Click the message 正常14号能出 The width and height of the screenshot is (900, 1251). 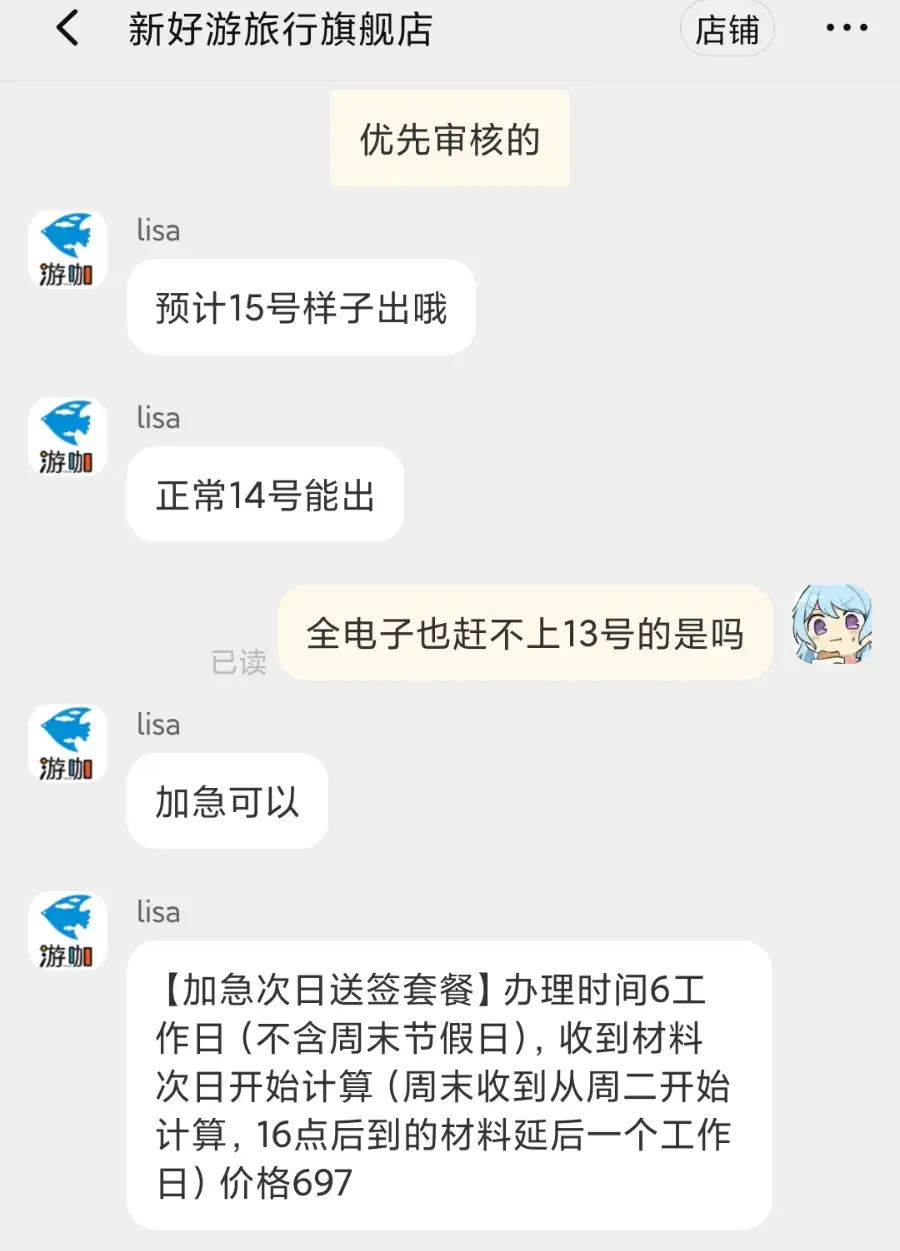pyautogui.click(x=265, y=494)
